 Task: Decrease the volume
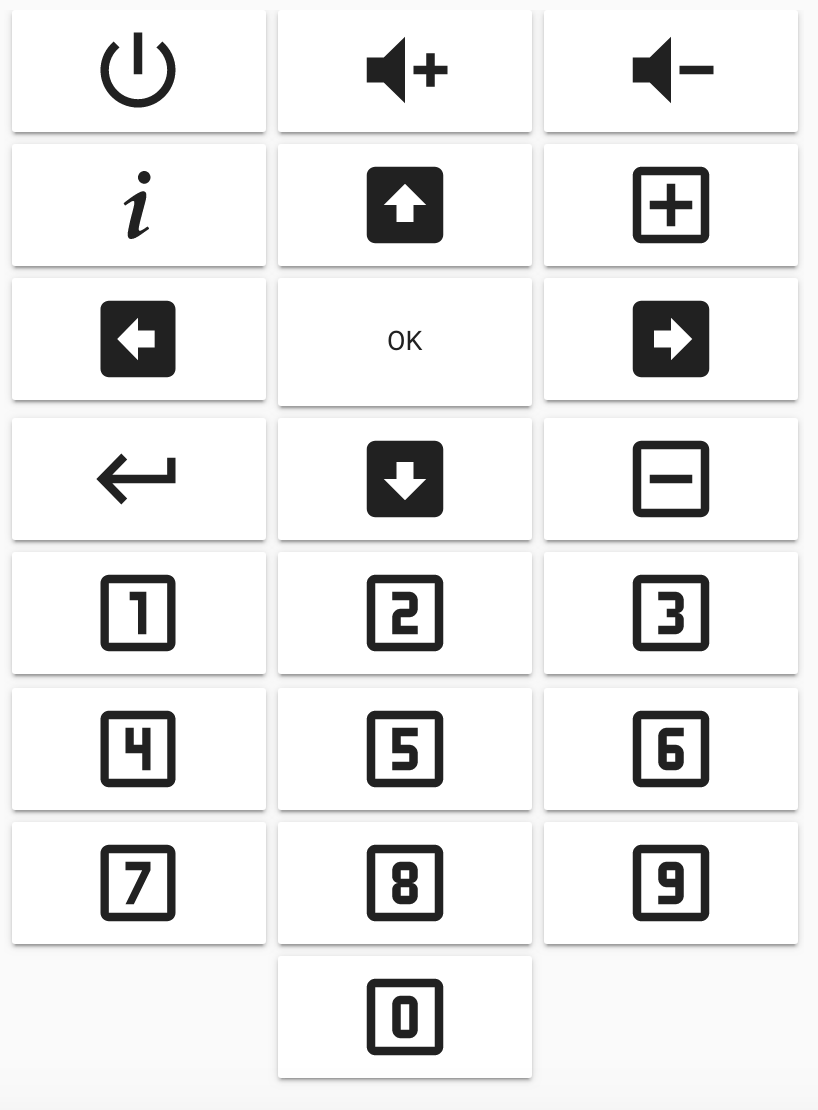(671, 70)
